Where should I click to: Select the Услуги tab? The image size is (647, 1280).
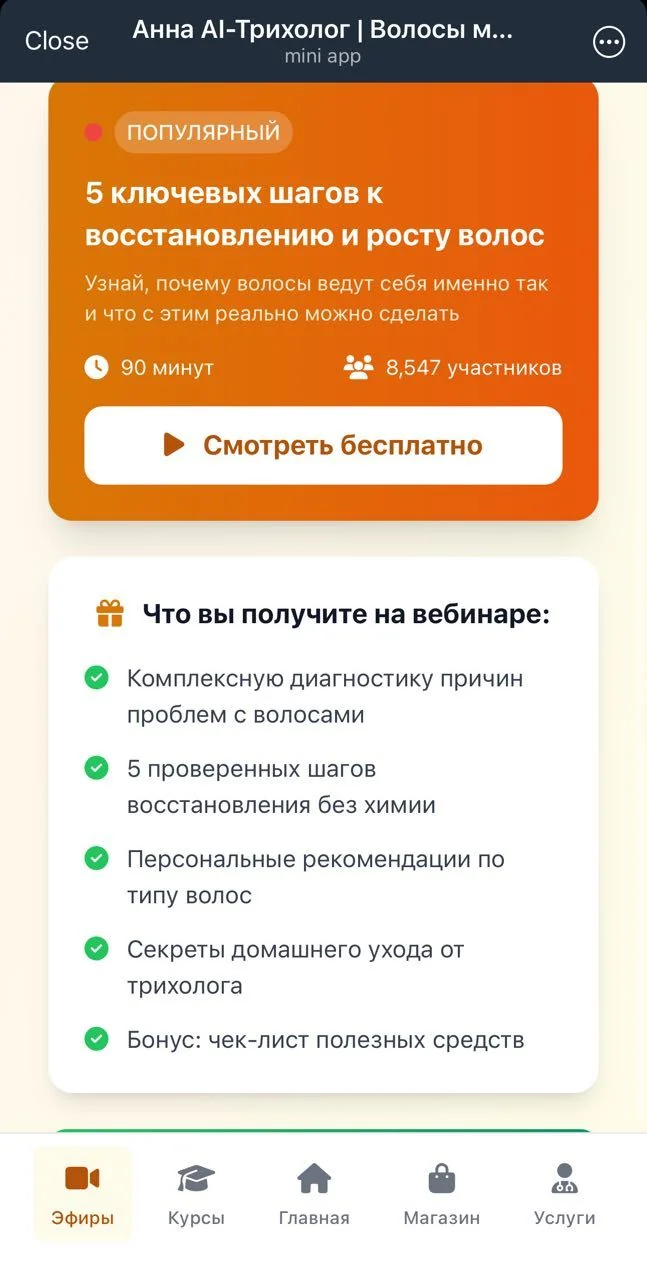coord(564,1194)
